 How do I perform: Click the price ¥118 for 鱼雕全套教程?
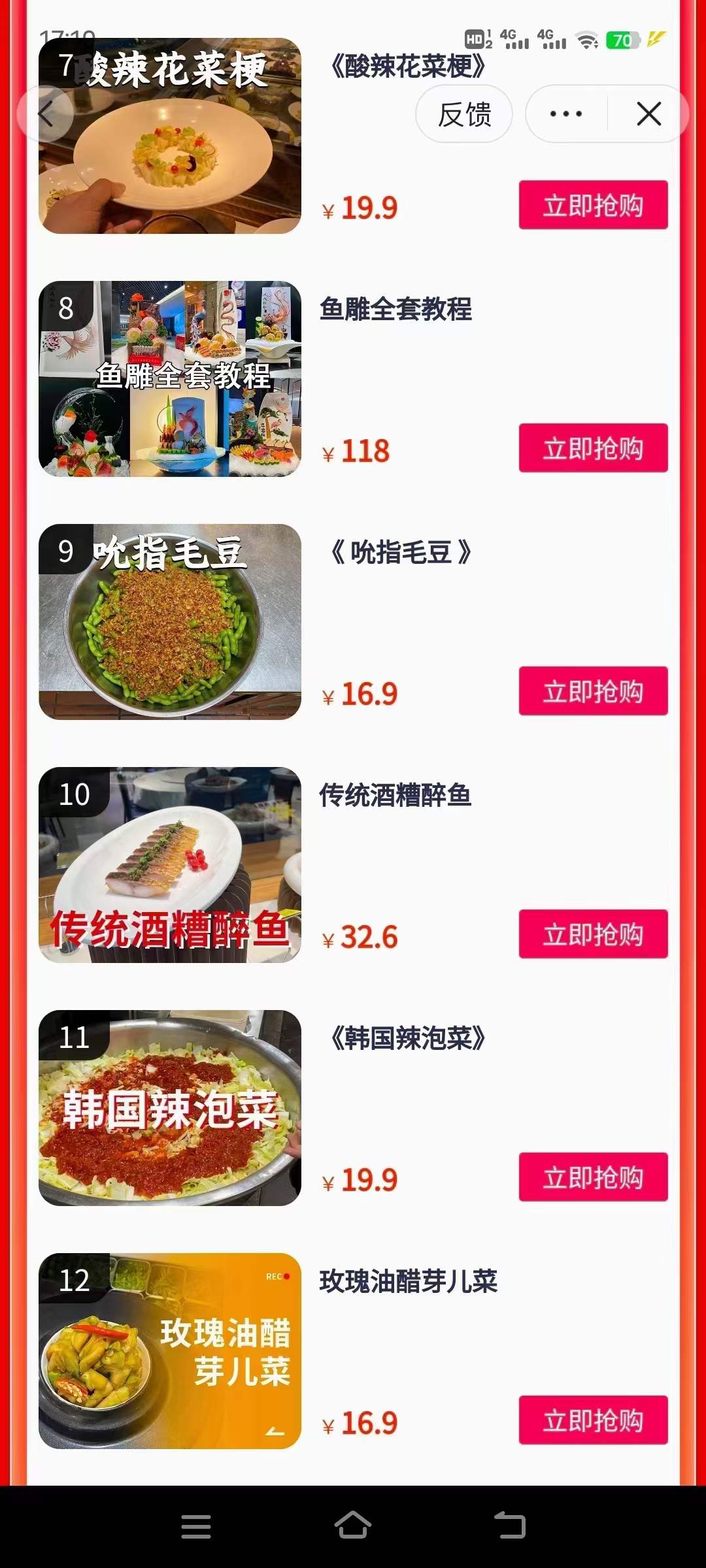click(355, 451)
